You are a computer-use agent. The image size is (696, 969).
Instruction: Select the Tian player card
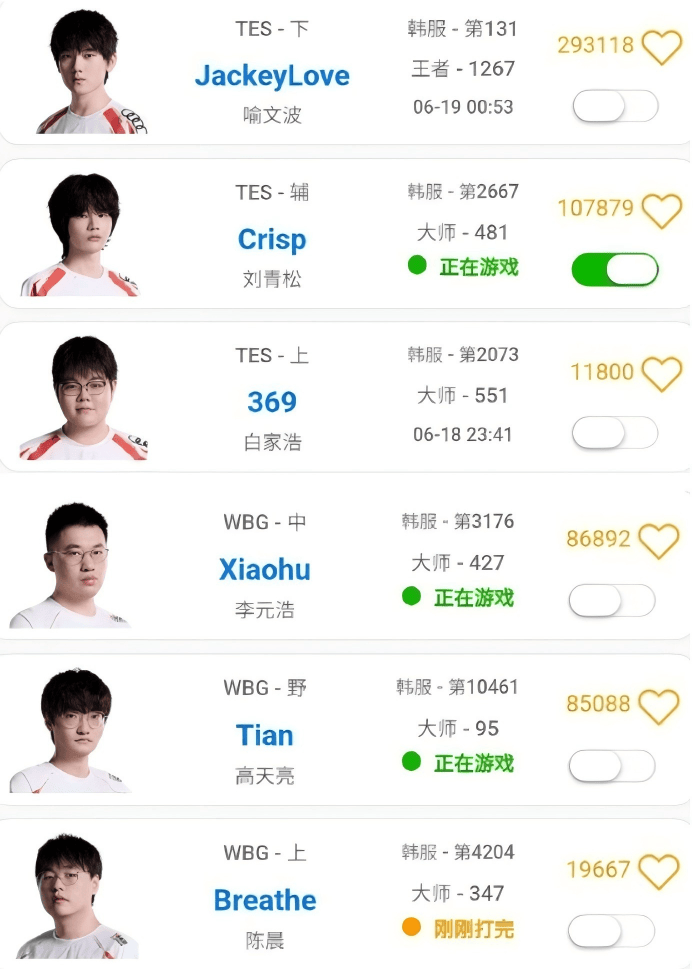pyautogui.click(x=265, y=736)
